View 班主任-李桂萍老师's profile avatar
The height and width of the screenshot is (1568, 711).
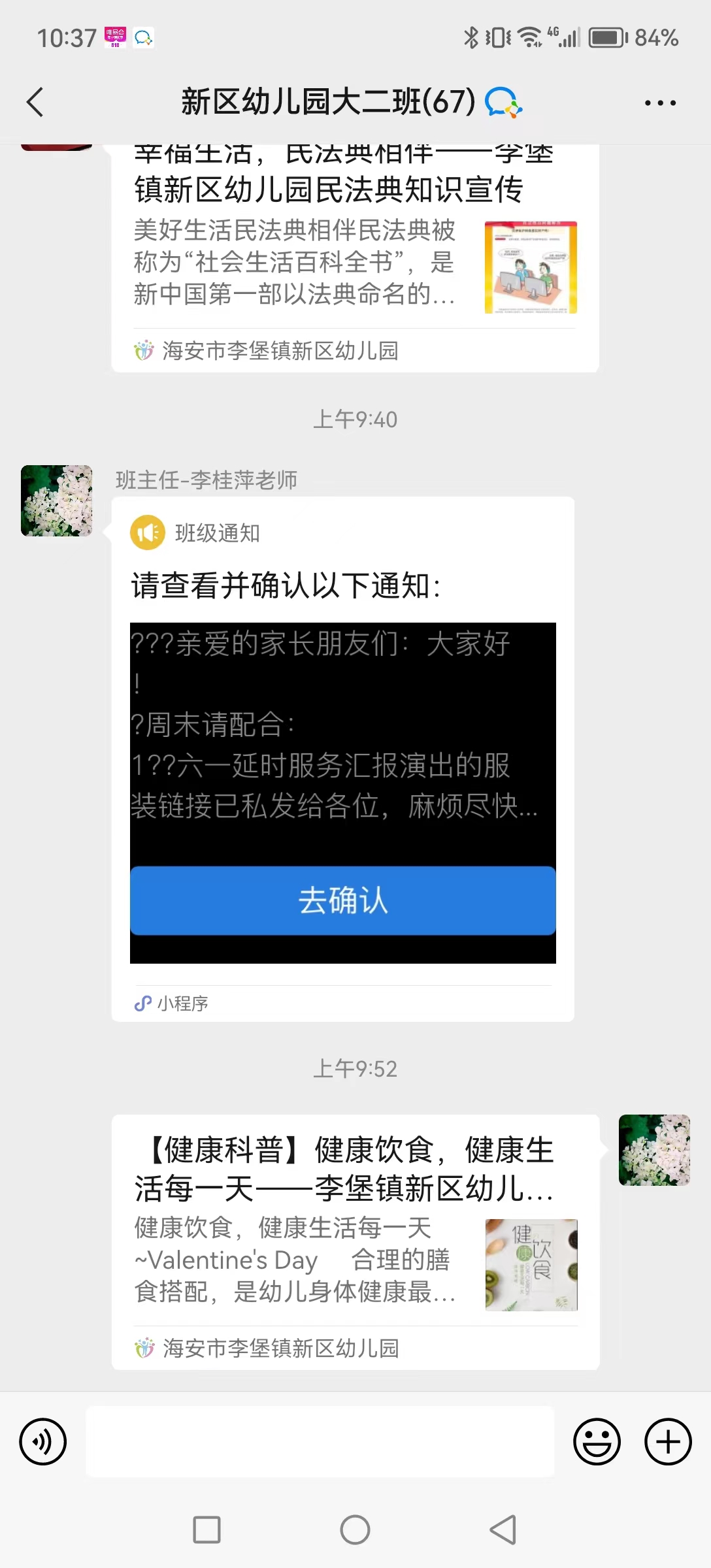[x=57, y=501]
